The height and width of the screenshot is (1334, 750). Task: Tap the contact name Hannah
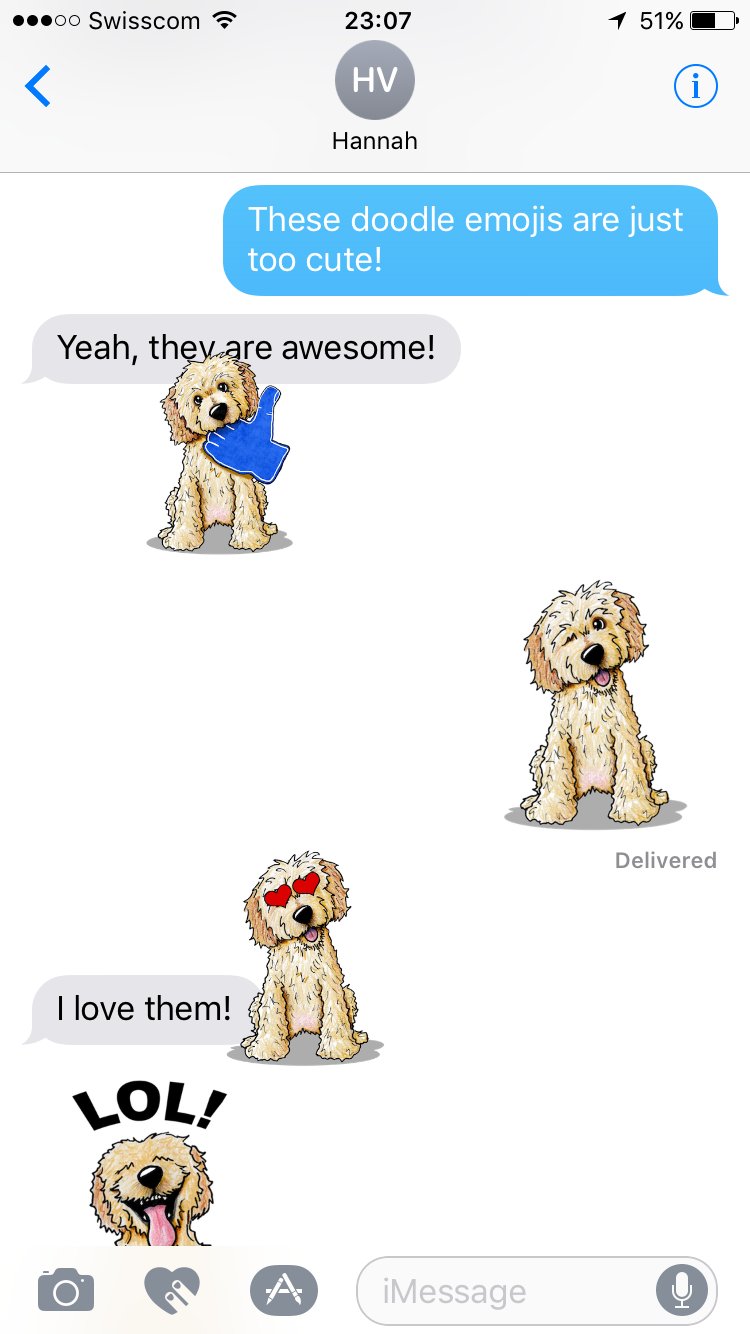(x=375, y=141)
